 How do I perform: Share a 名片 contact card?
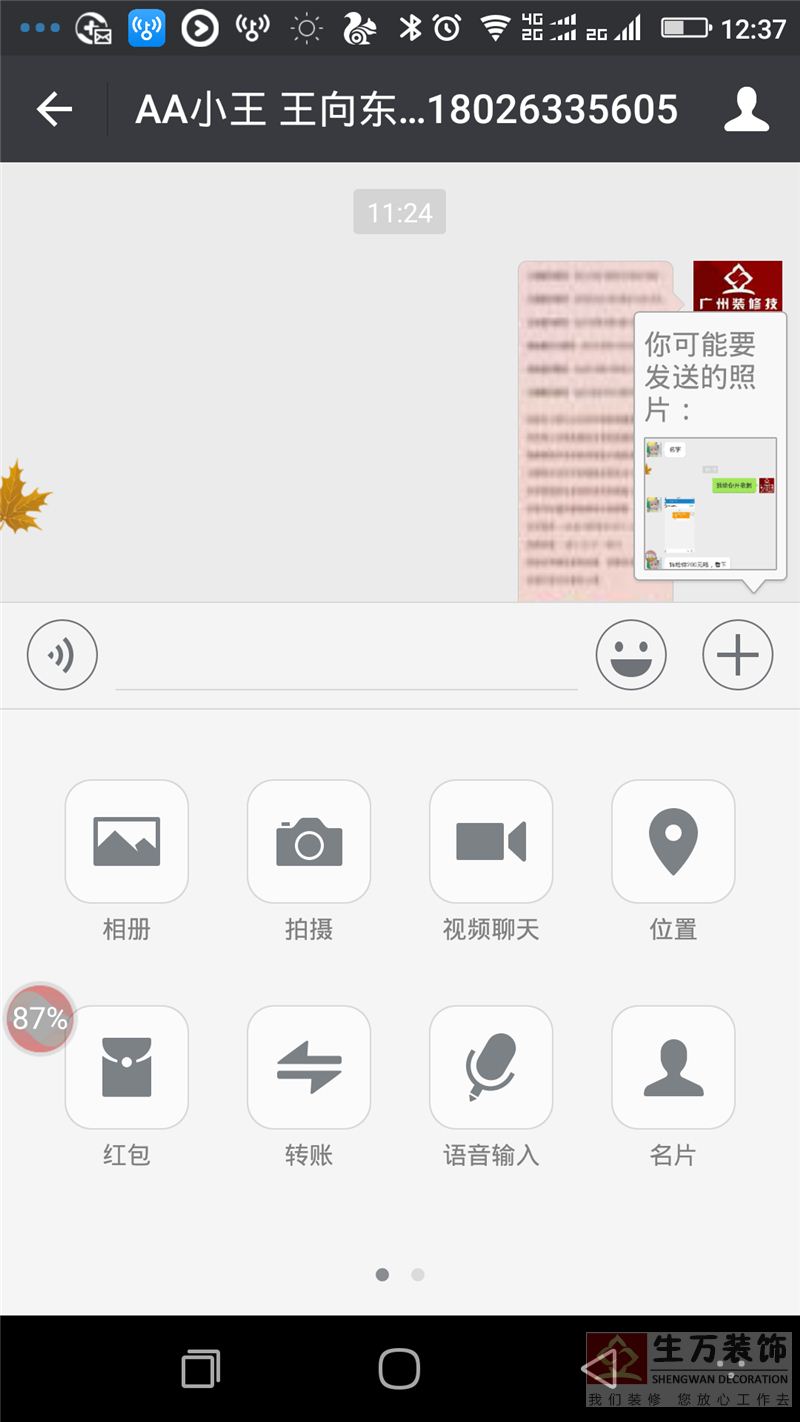[673, 1067]
